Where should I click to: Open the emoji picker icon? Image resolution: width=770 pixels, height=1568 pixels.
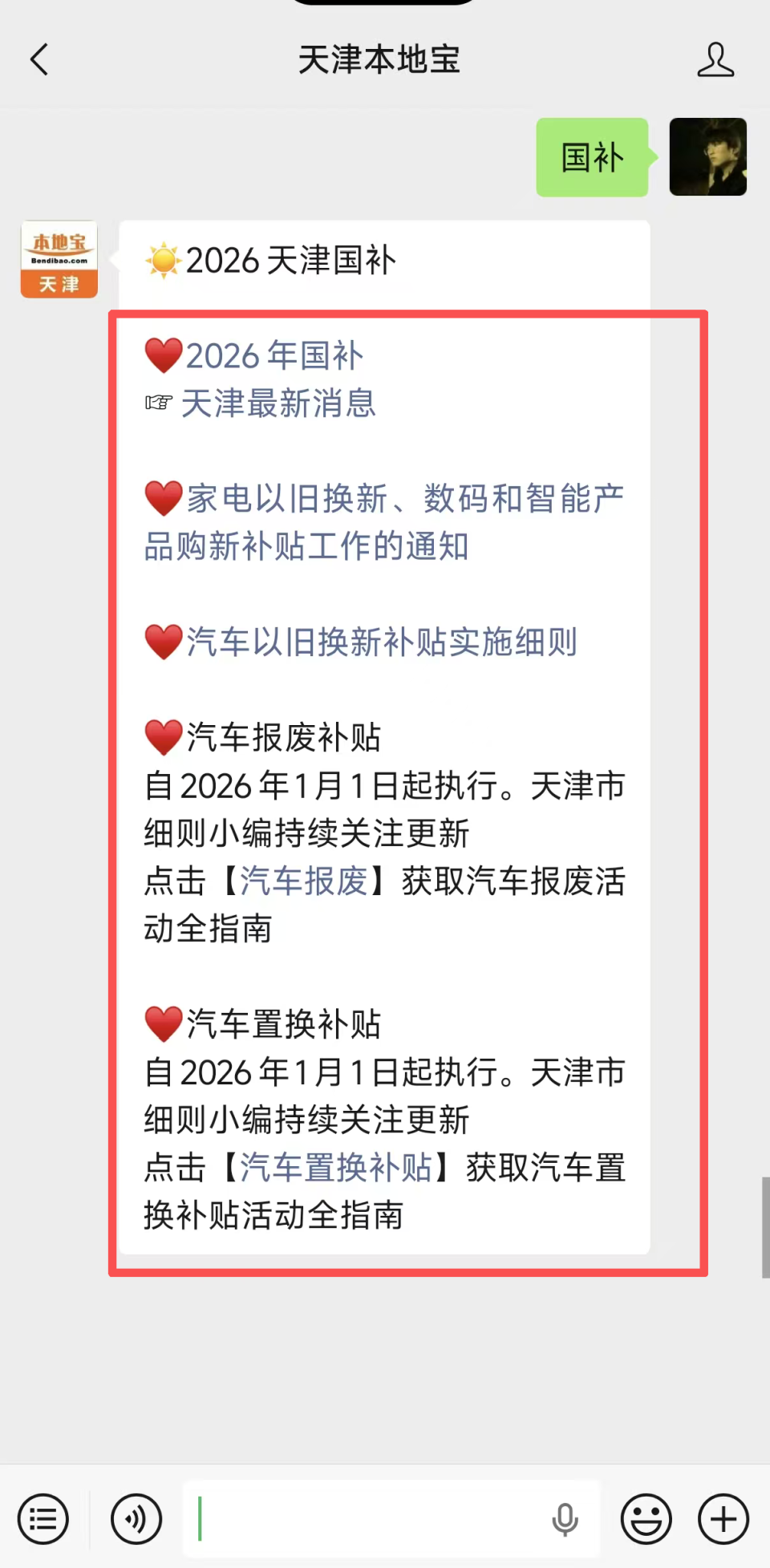pyautogui.click(x=646, y=1518)
